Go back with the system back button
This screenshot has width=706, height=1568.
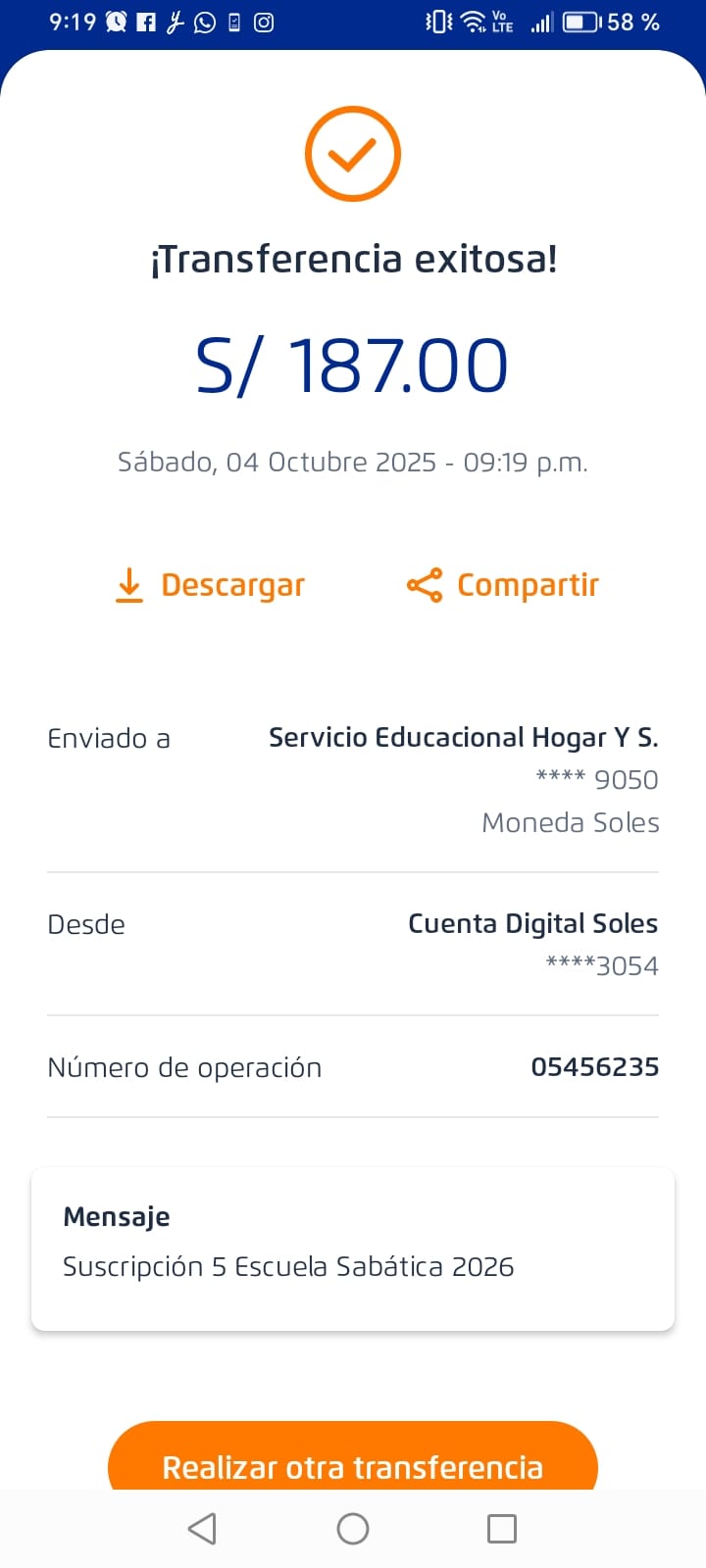click(x=202, y=1528)
